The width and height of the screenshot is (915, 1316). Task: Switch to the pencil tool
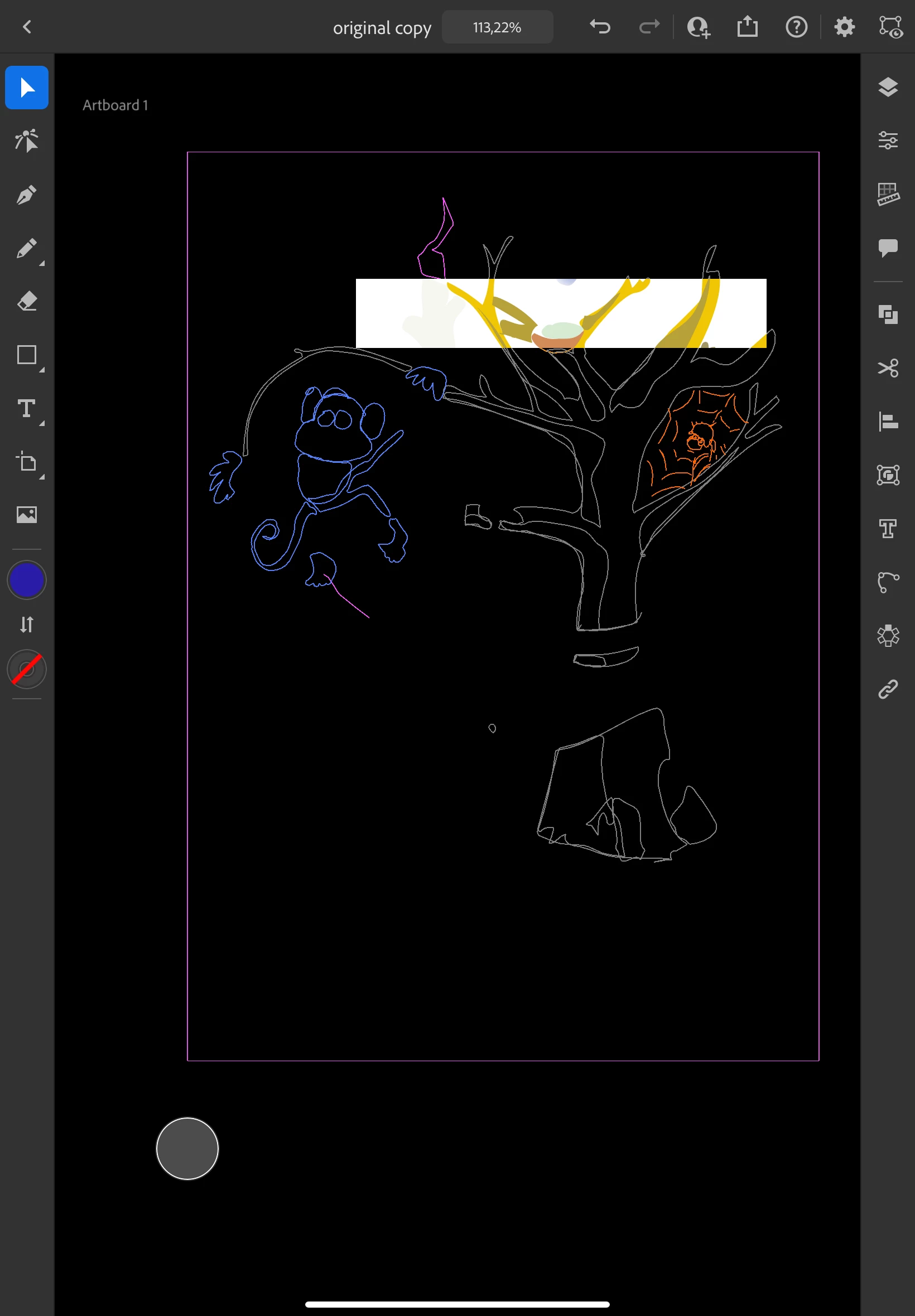tap(26, 249)
